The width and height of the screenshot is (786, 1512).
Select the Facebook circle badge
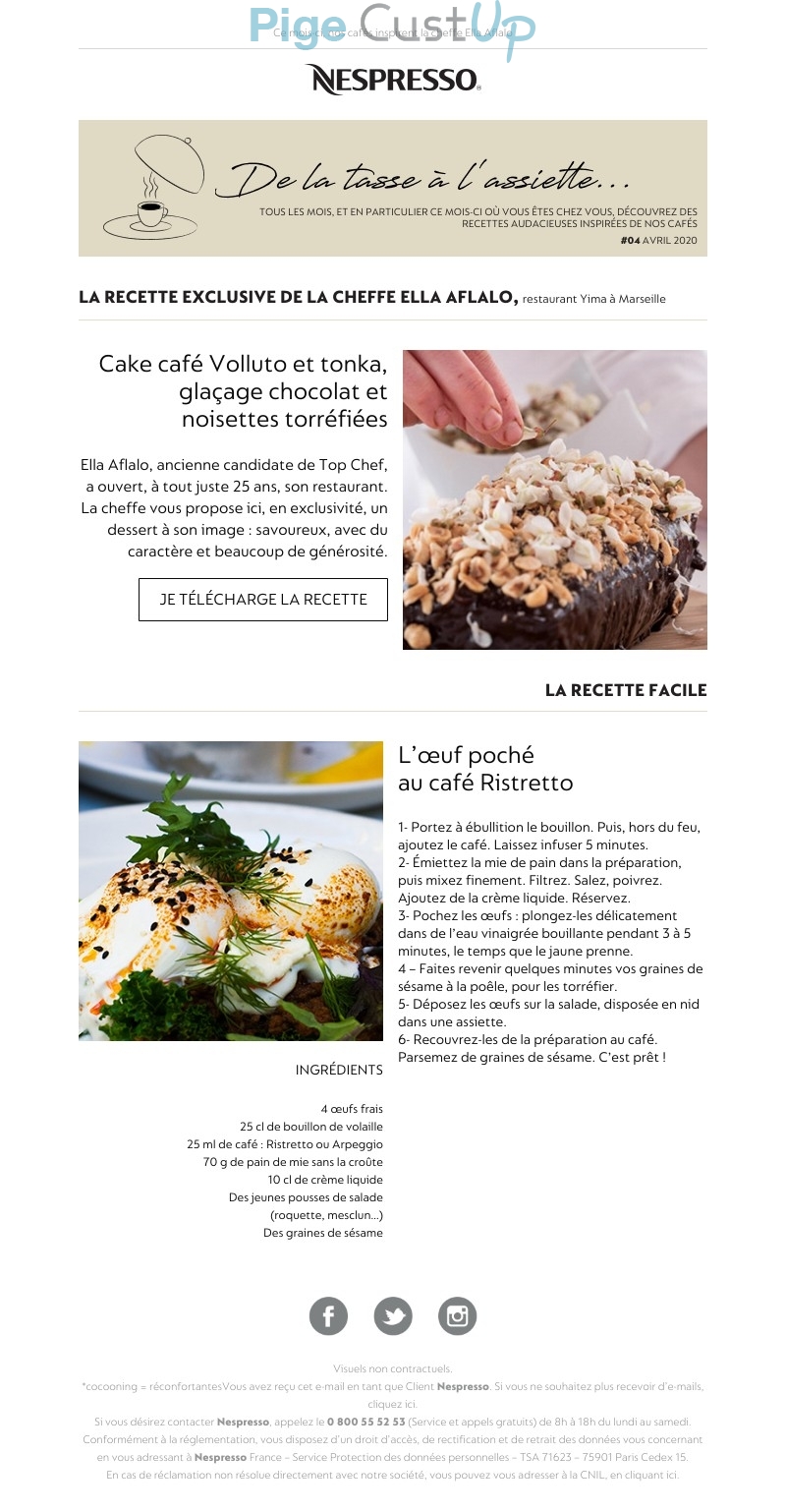[328, 1316]
